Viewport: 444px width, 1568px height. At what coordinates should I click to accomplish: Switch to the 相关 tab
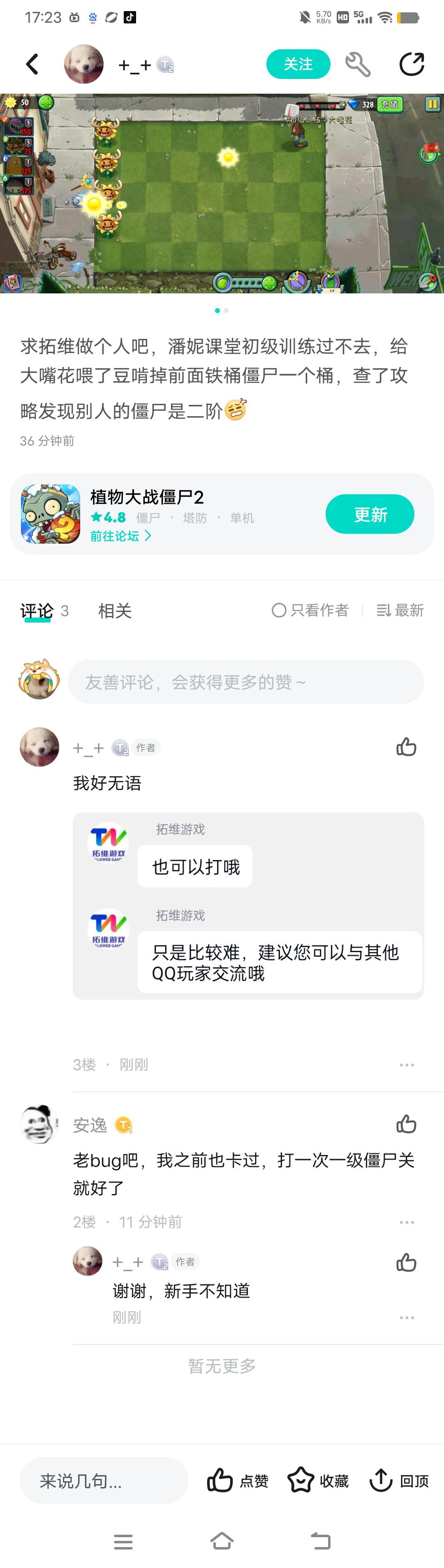click(115, 611)
